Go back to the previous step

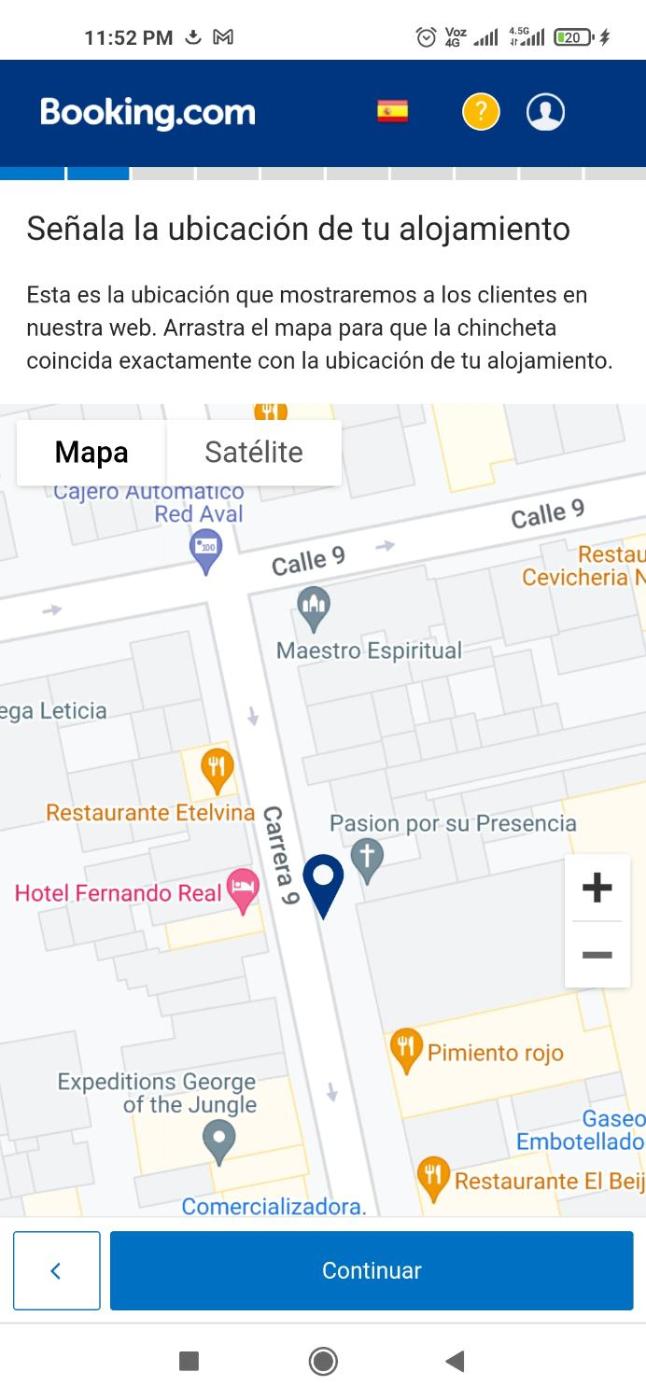(x=56, y=1270)
